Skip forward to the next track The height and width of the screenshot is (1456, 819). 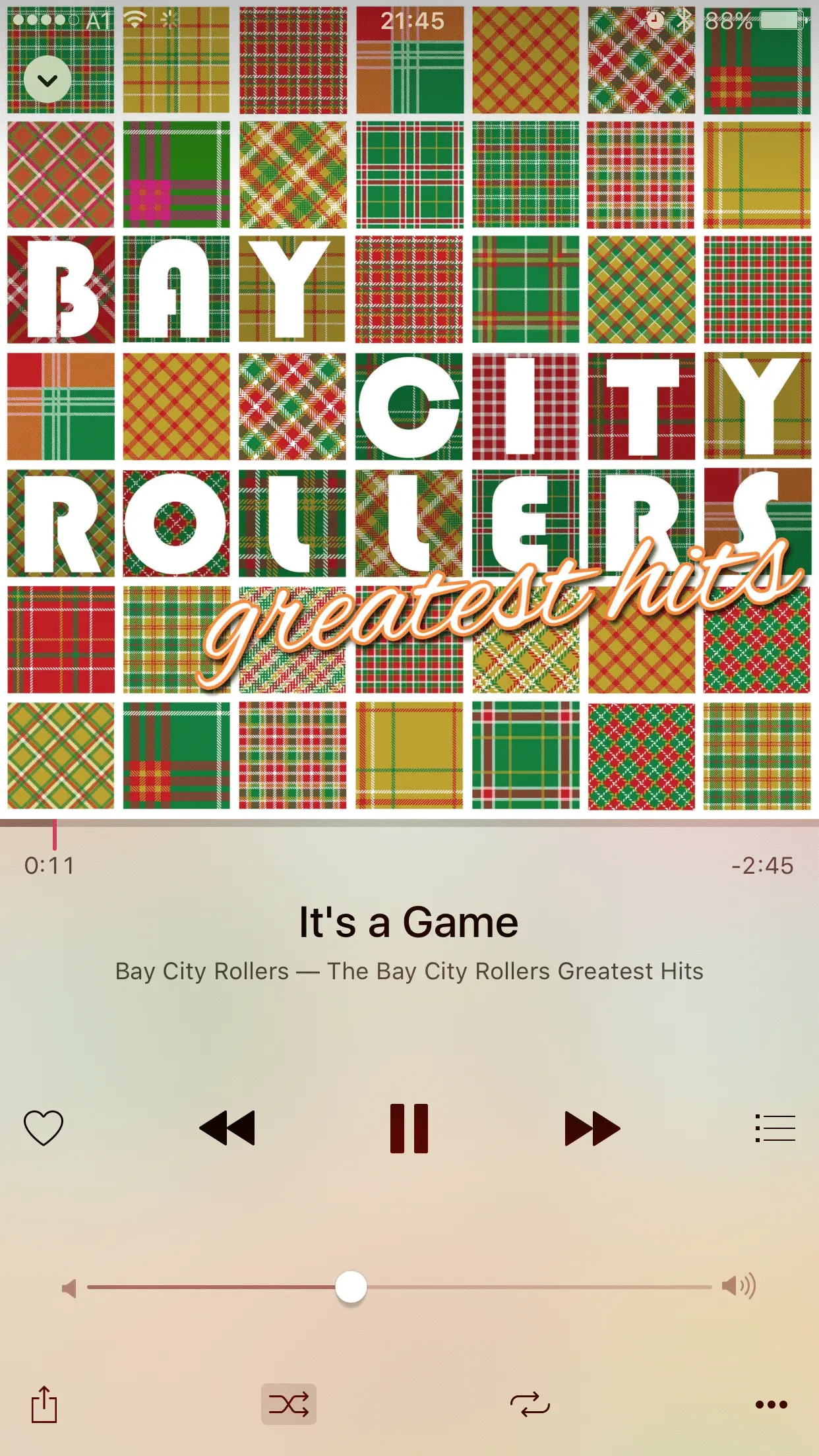coord(592,1128)
